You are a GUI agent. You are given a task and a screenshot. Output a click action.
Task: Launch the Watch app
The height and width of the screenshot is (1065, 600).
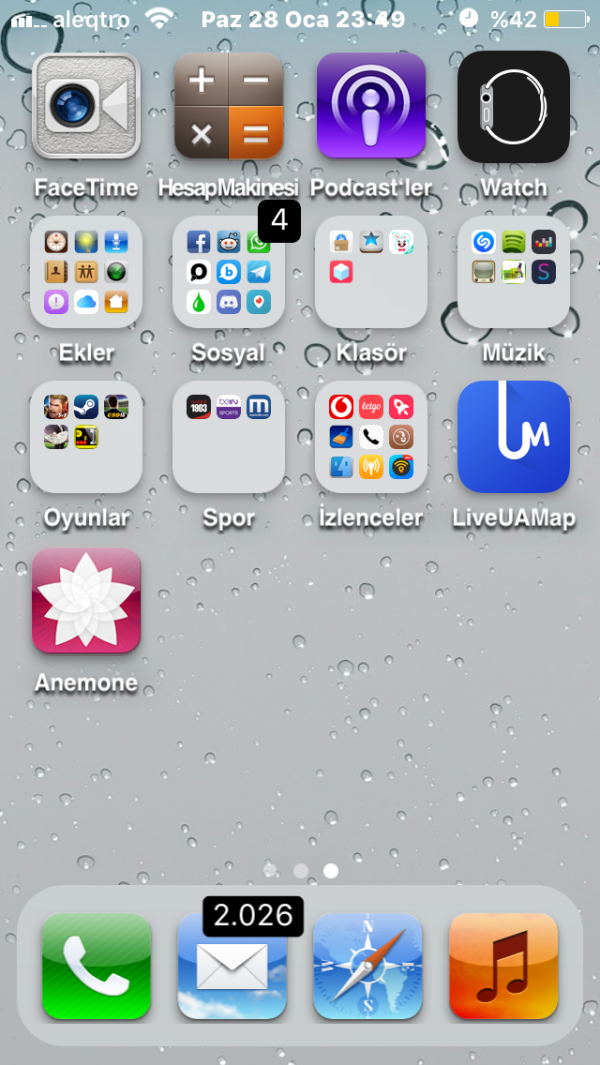click(514, 107)
